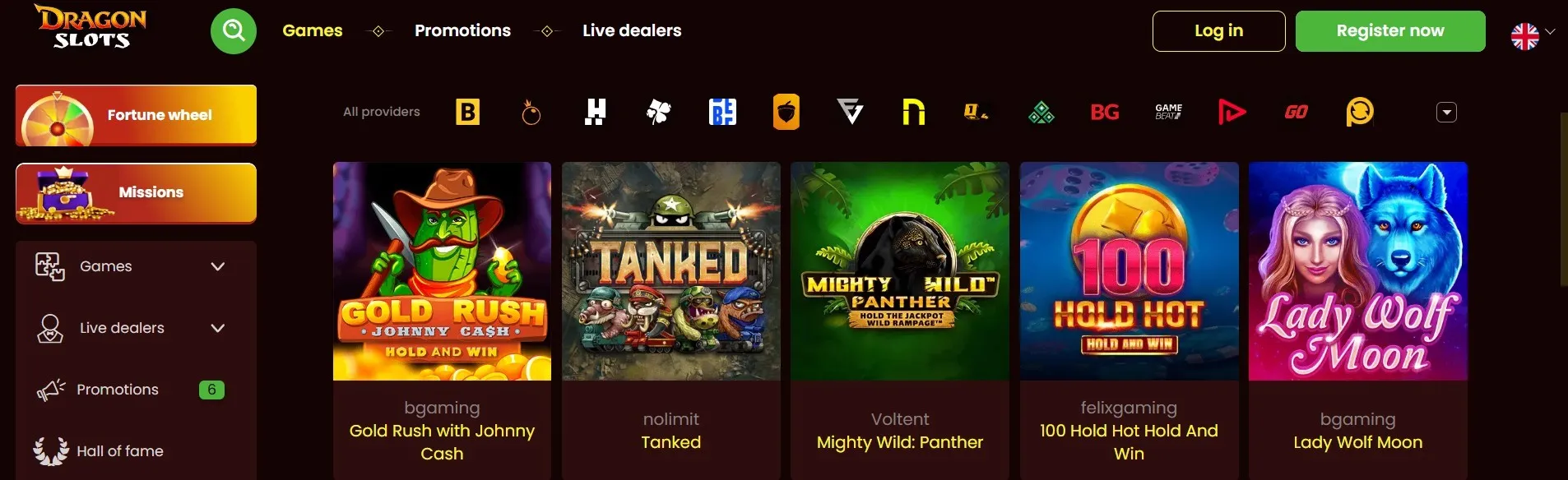Expand the providers dropdown arrow
The image size is (1568, 480).
pos(1446,112)
